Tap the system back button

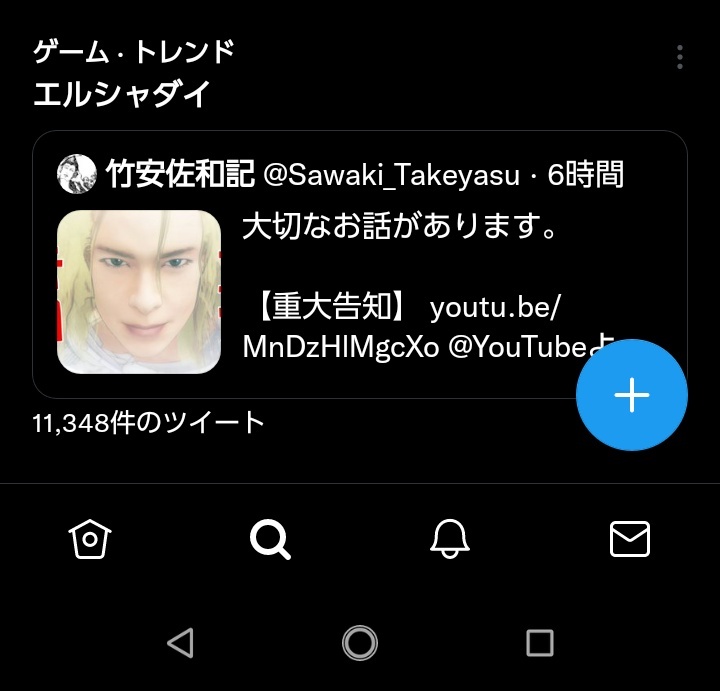point(180,642)
